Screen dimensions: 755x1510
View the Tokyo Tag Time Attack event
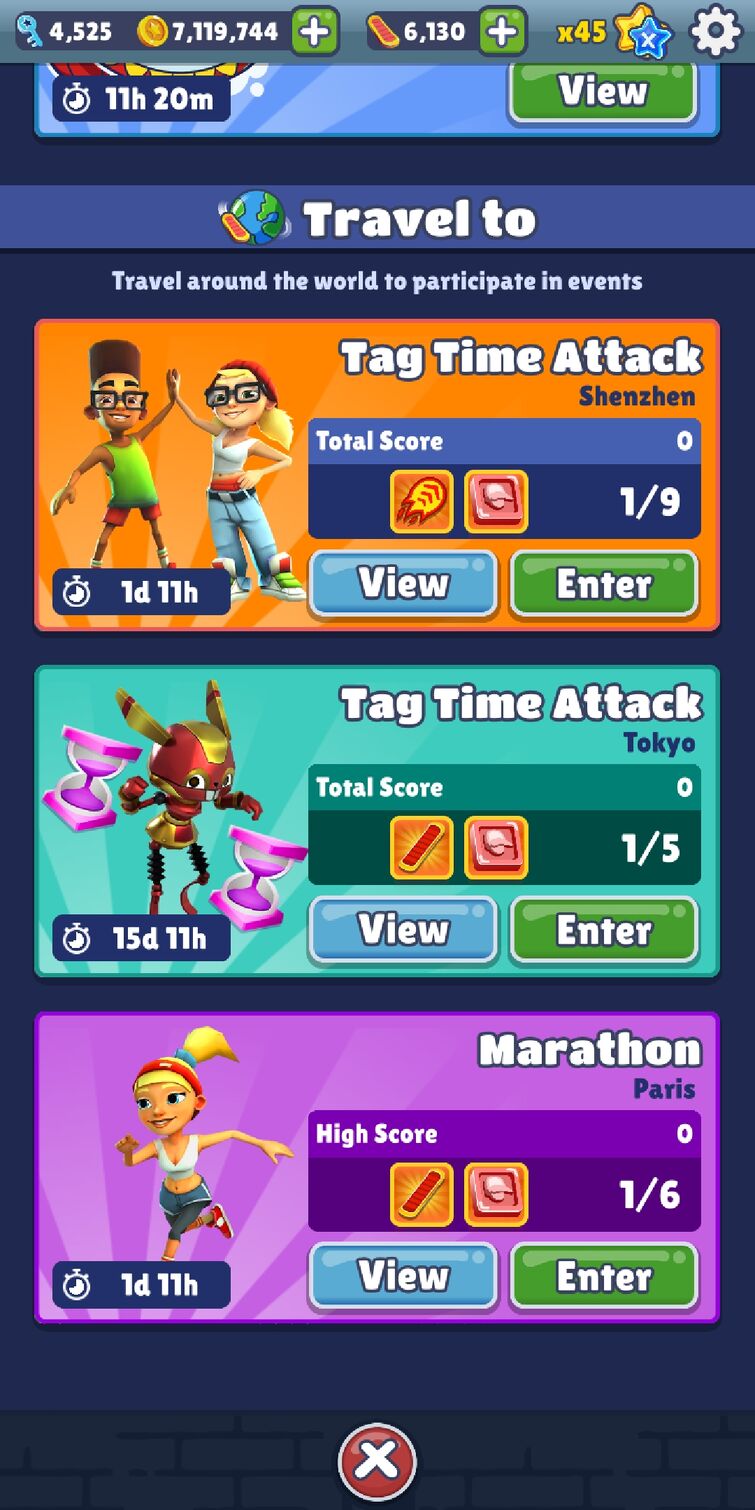(403, 930)
